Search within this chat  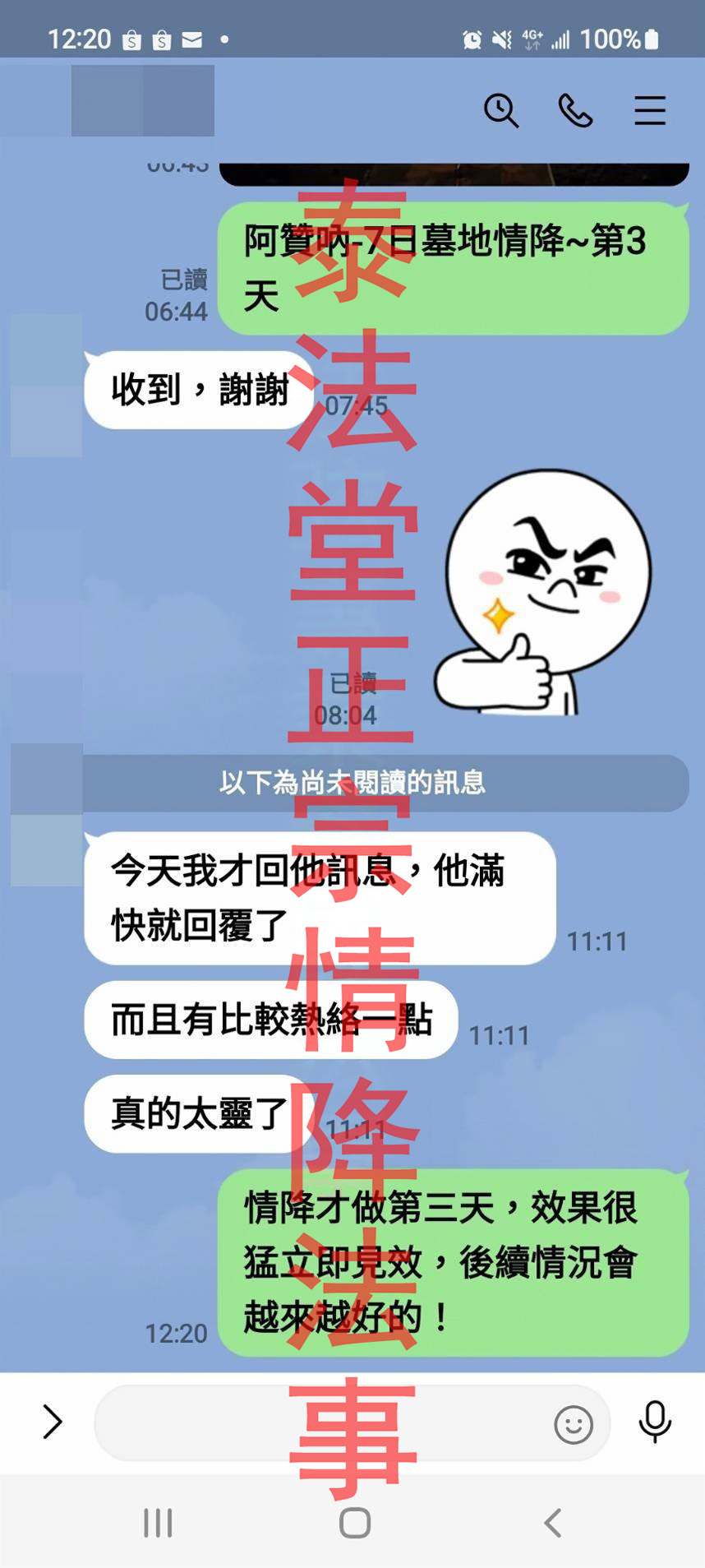[x=500, y=110]
